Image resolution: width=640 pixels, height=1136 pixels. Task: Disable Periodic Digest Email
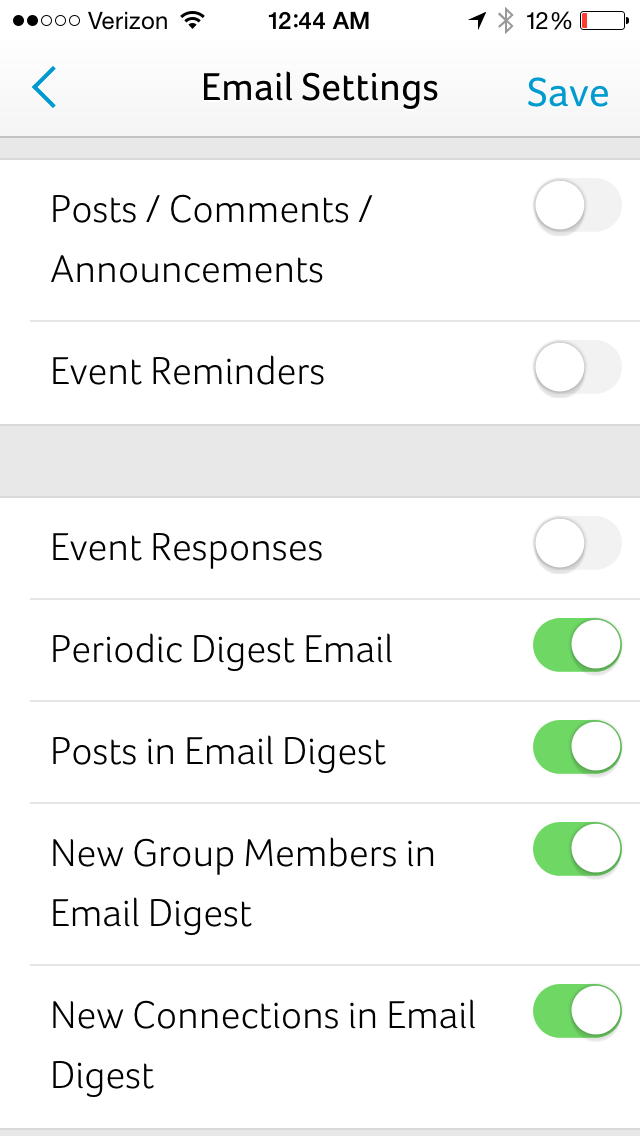tap(578, 645)
